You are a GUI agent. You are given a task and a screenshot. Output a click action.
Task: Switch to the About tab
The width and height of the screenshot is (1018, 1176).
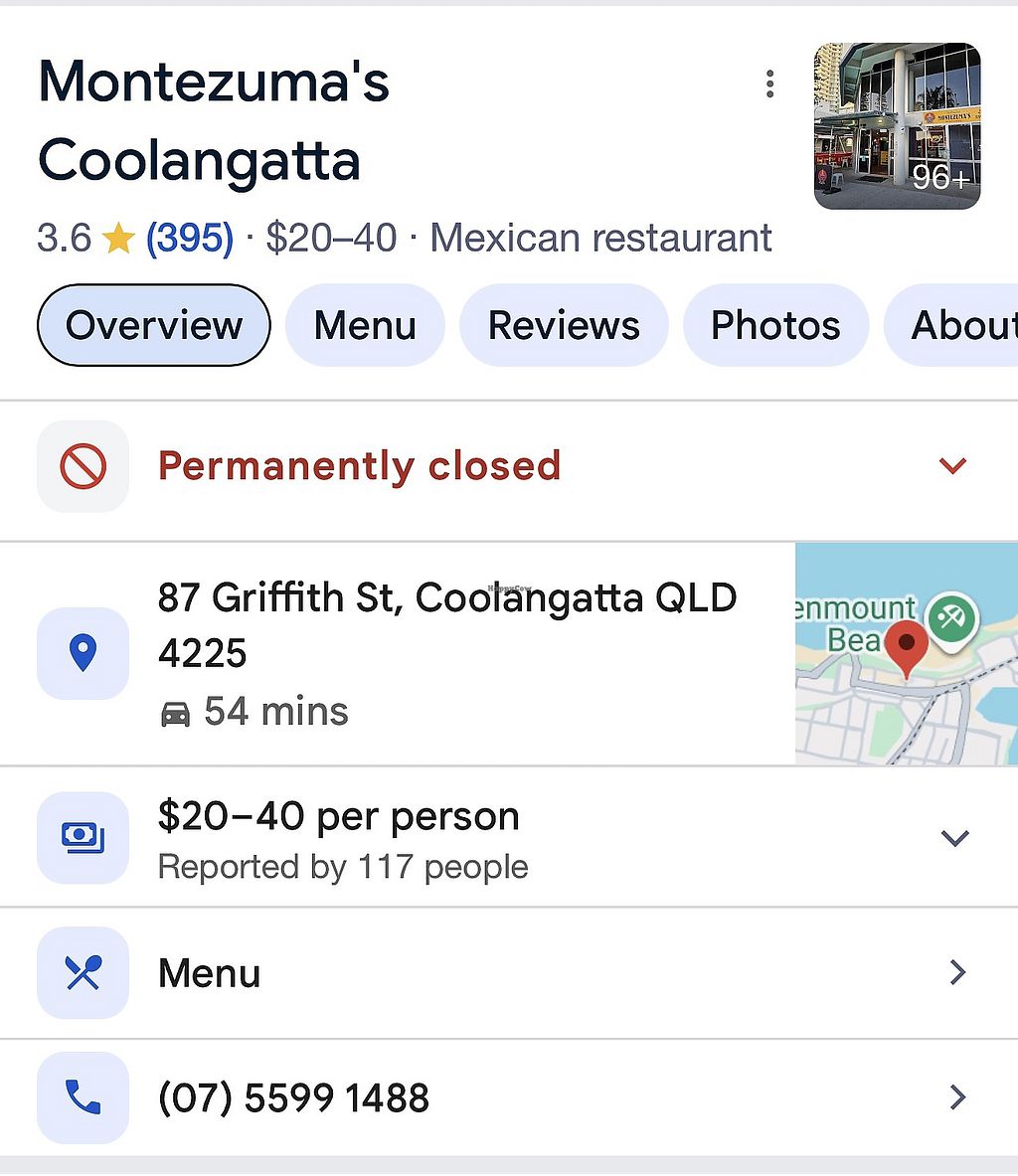pyautogui.click(x=959, y=326)
